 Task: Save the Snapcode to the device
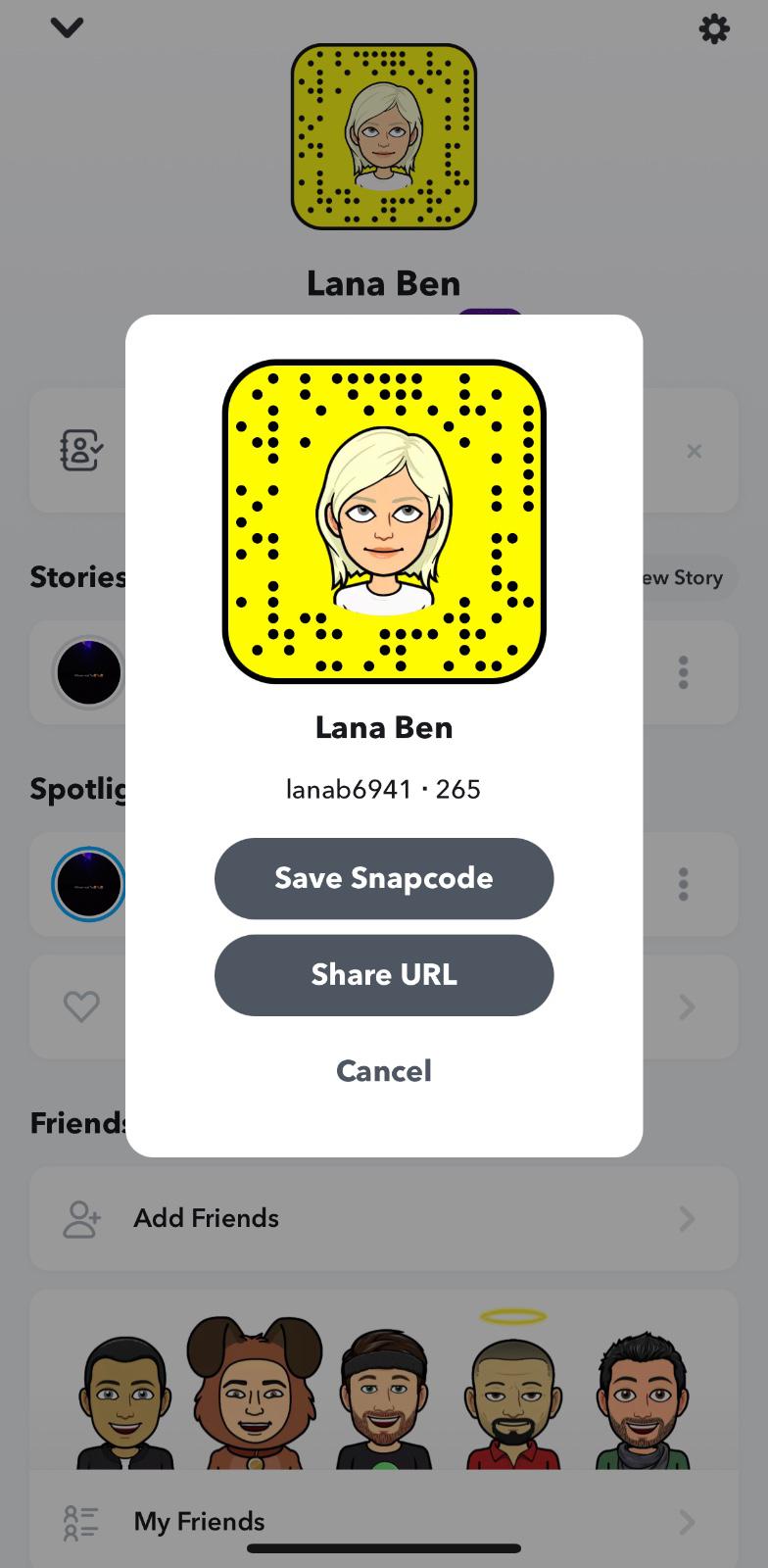(x=384, y=878)
